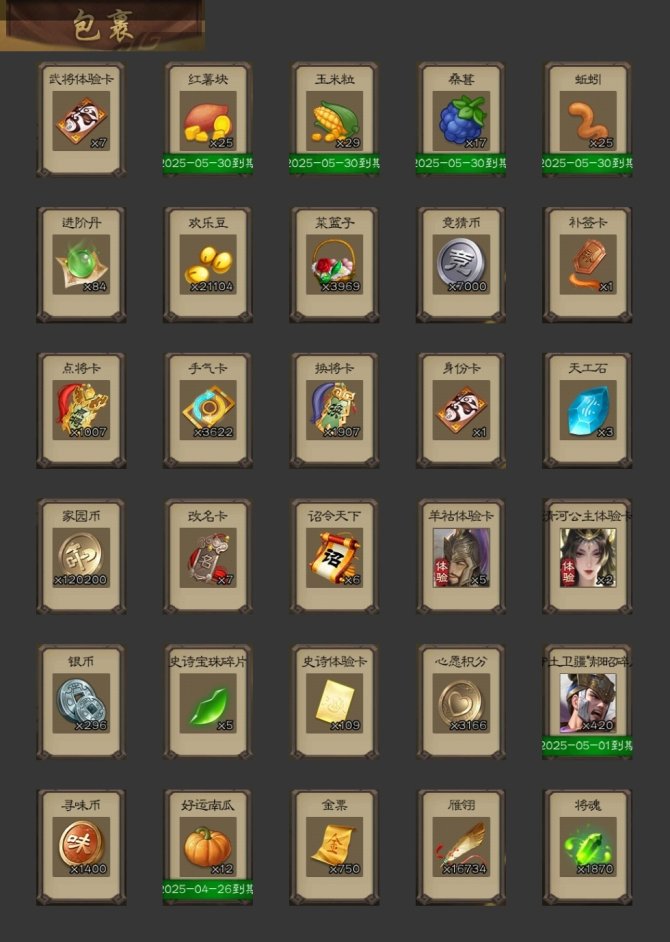Tap the 天工石 item card

(x=588, y=411)
